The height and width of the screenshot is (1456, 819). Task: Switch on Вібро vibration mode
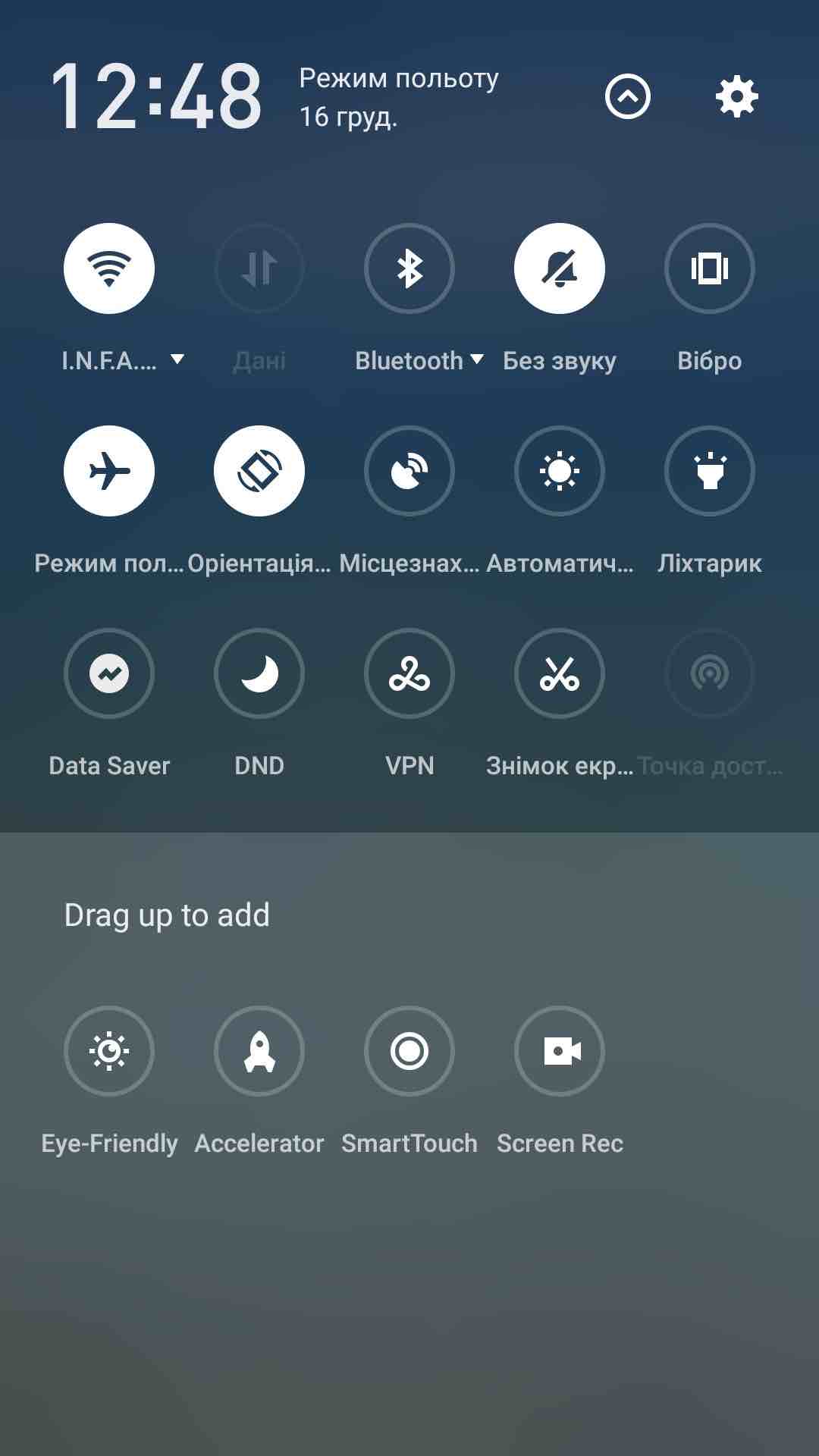710,268
